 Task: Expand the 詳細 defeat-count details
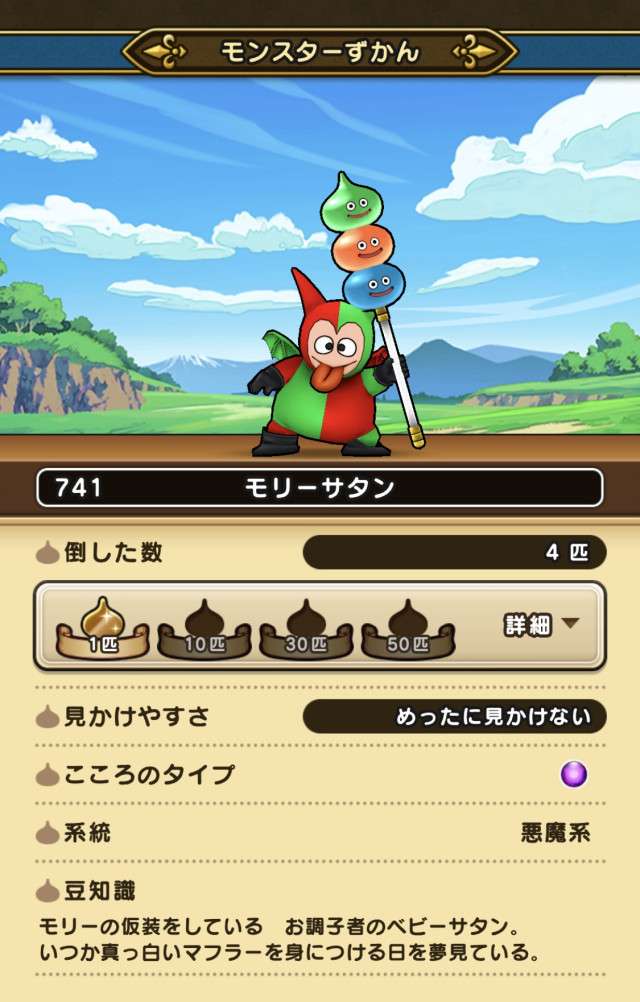point(540,625)
